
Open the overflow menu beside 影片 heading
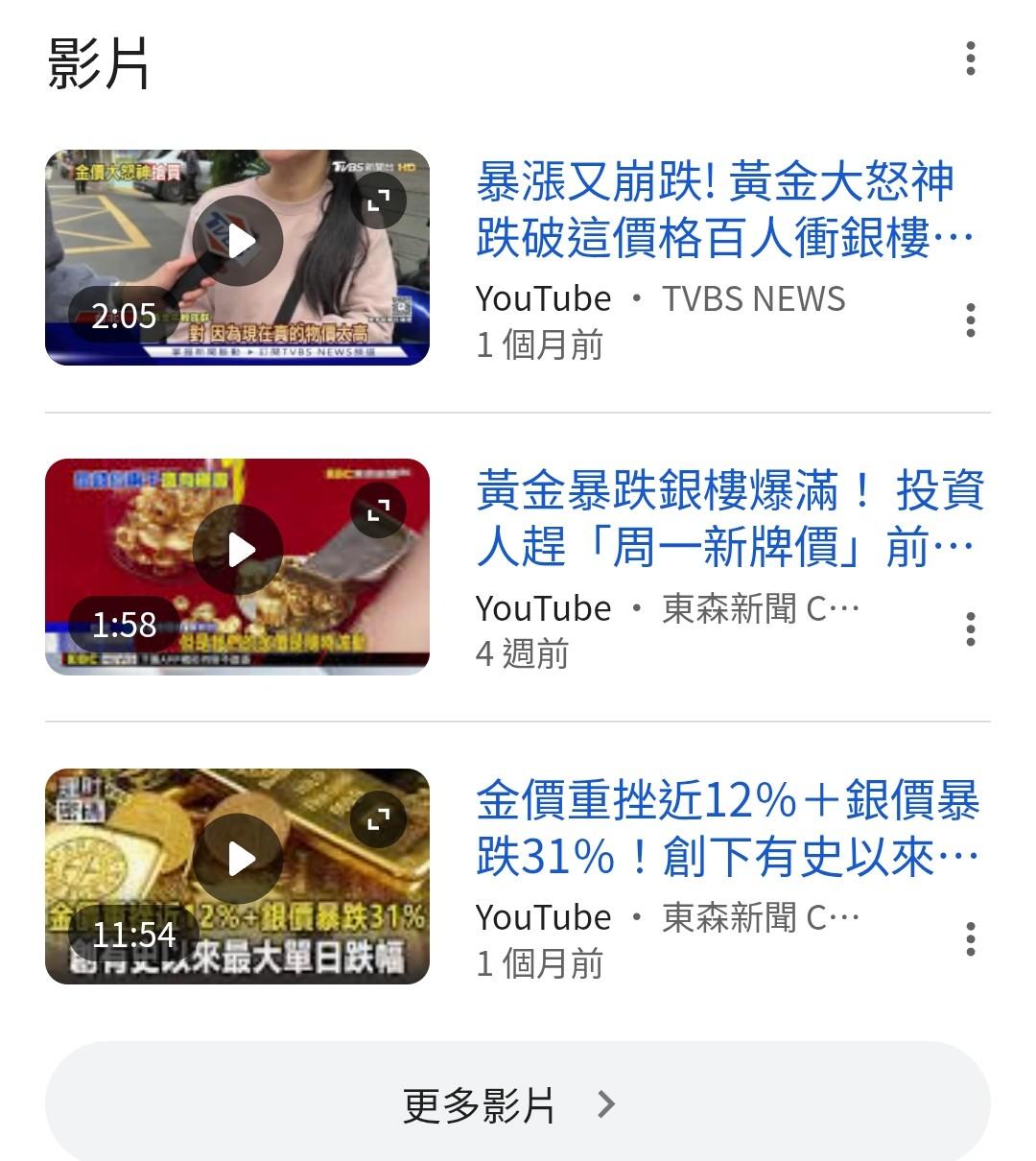(x=971, y=59)
